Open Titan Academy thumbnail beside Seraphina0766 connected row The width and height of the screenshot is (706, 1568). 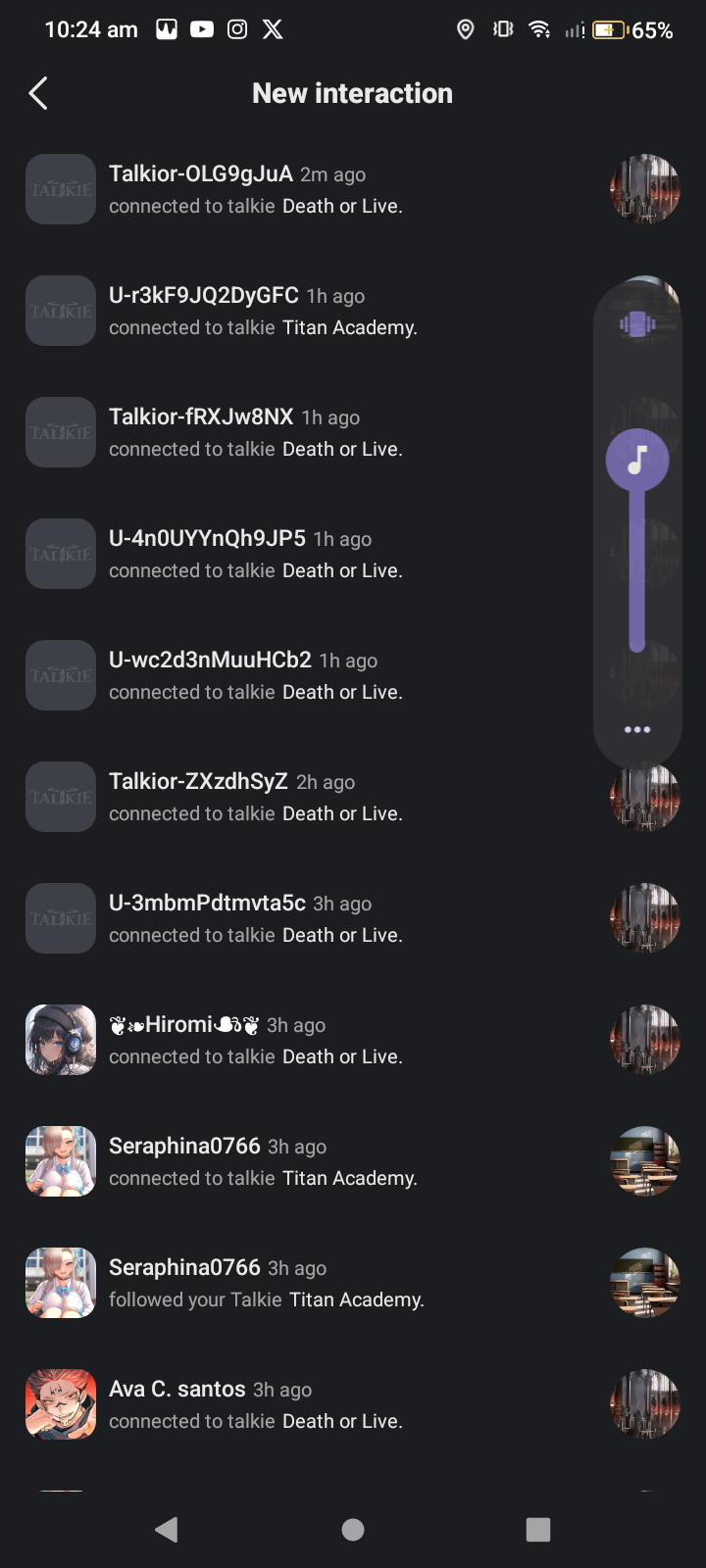pos(645,1161)
